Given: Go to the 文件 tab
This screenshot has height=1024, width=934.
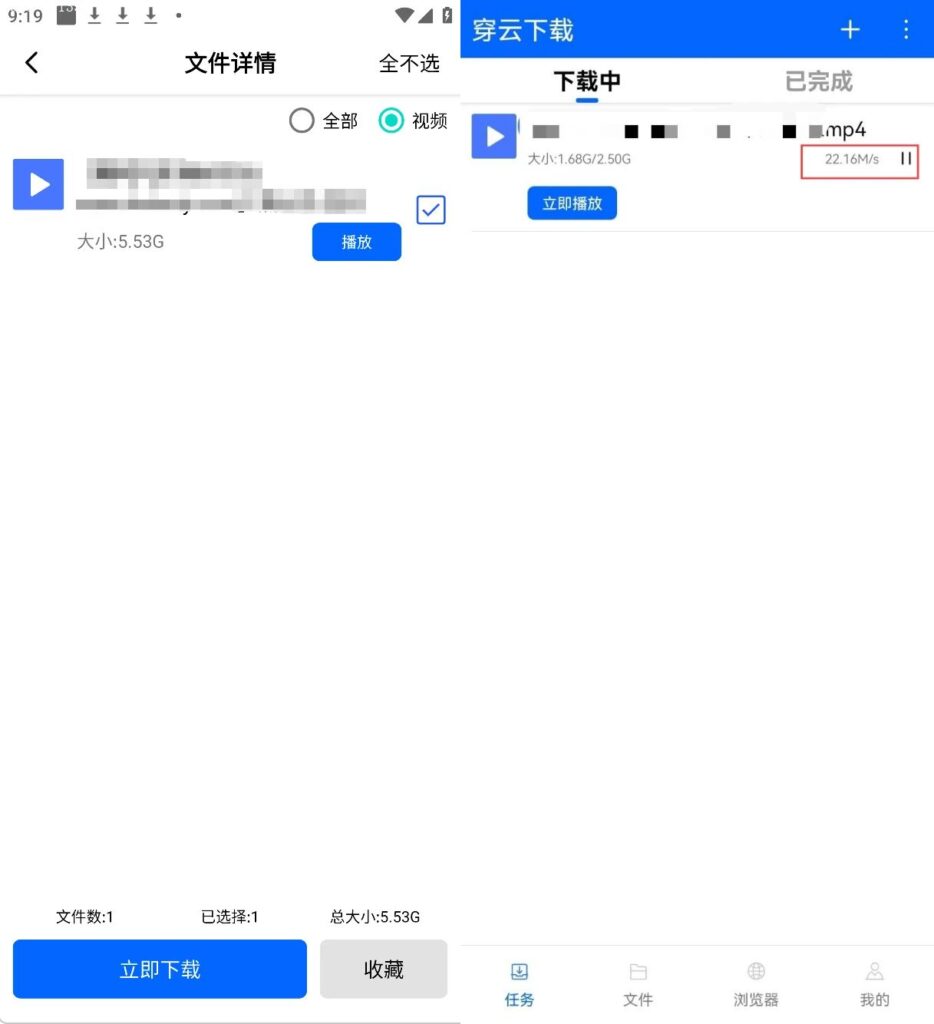Looking at the screenshot, I should coord(638,984).
